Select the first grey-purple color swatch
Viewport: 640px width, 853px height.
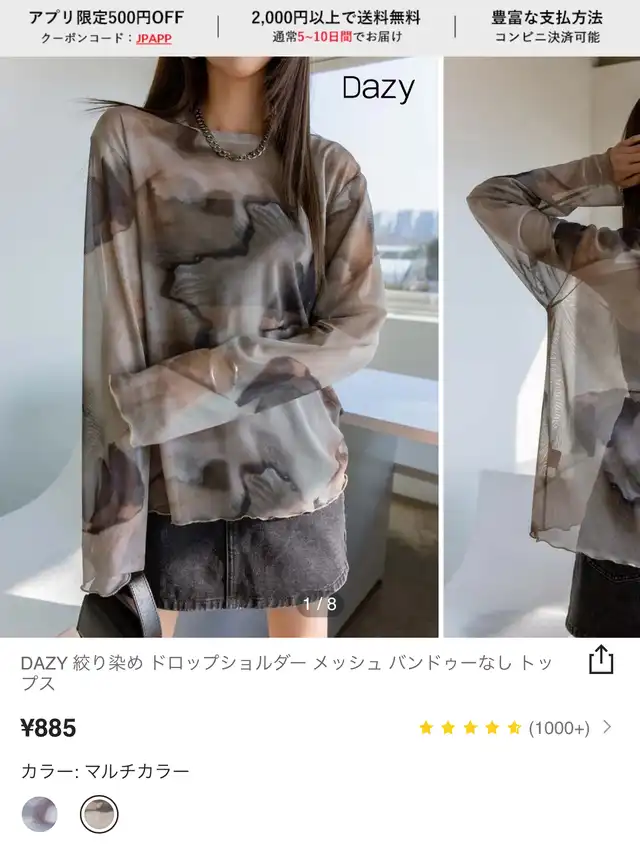pyautogui.click(x=39, y=814)
